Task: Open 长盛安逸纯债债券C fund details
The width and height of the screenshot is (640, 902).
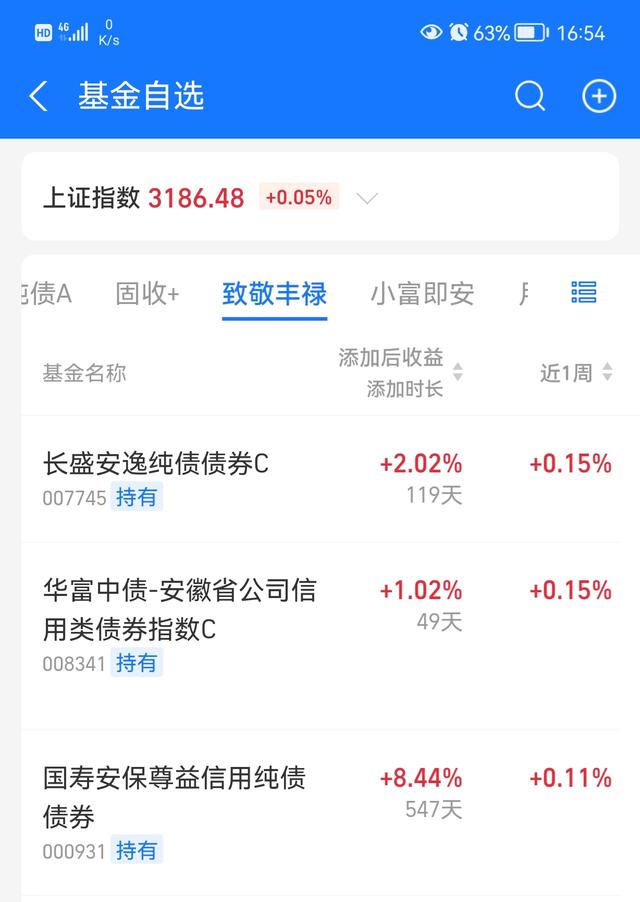Action: click(156, 463)
